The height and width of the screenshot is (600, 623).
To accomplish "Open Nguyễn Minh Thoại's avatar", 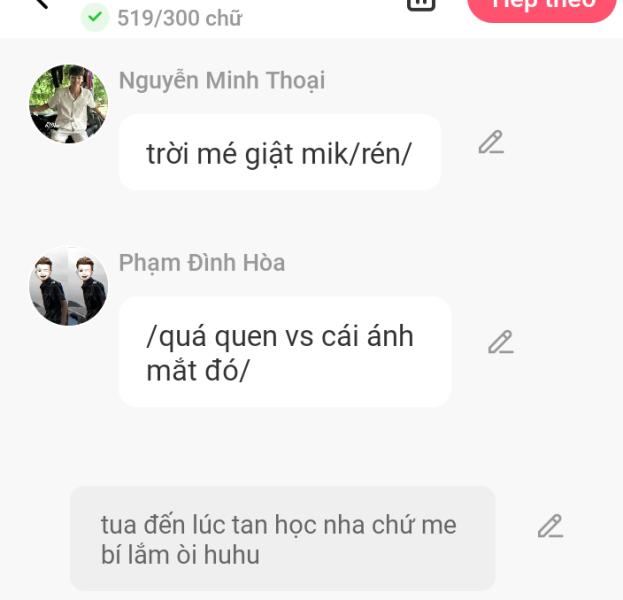I will 69,104.
